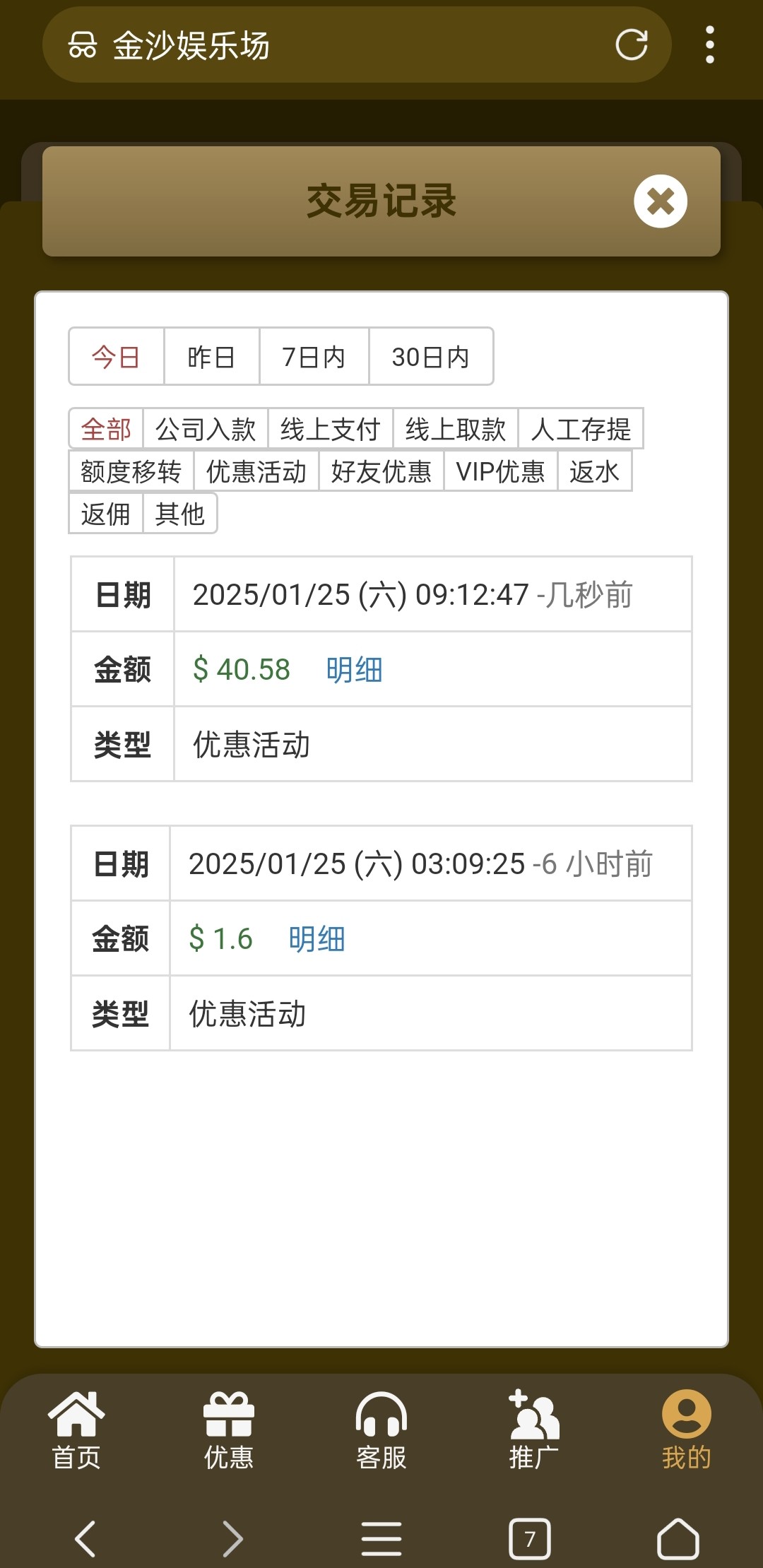Image resolution: width=763 pixels, height=1568 pixels.
Task: Switch date filter to 昨日
Action: (211, 357)
